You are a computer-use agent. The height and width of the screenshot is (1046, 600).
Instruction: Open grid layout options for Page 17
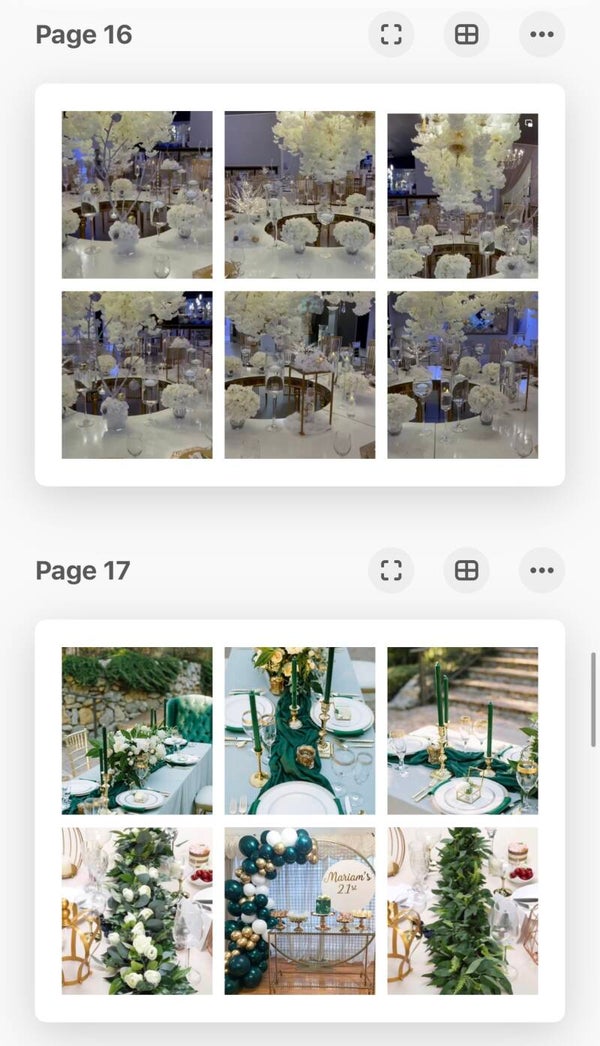coord(466,571)
